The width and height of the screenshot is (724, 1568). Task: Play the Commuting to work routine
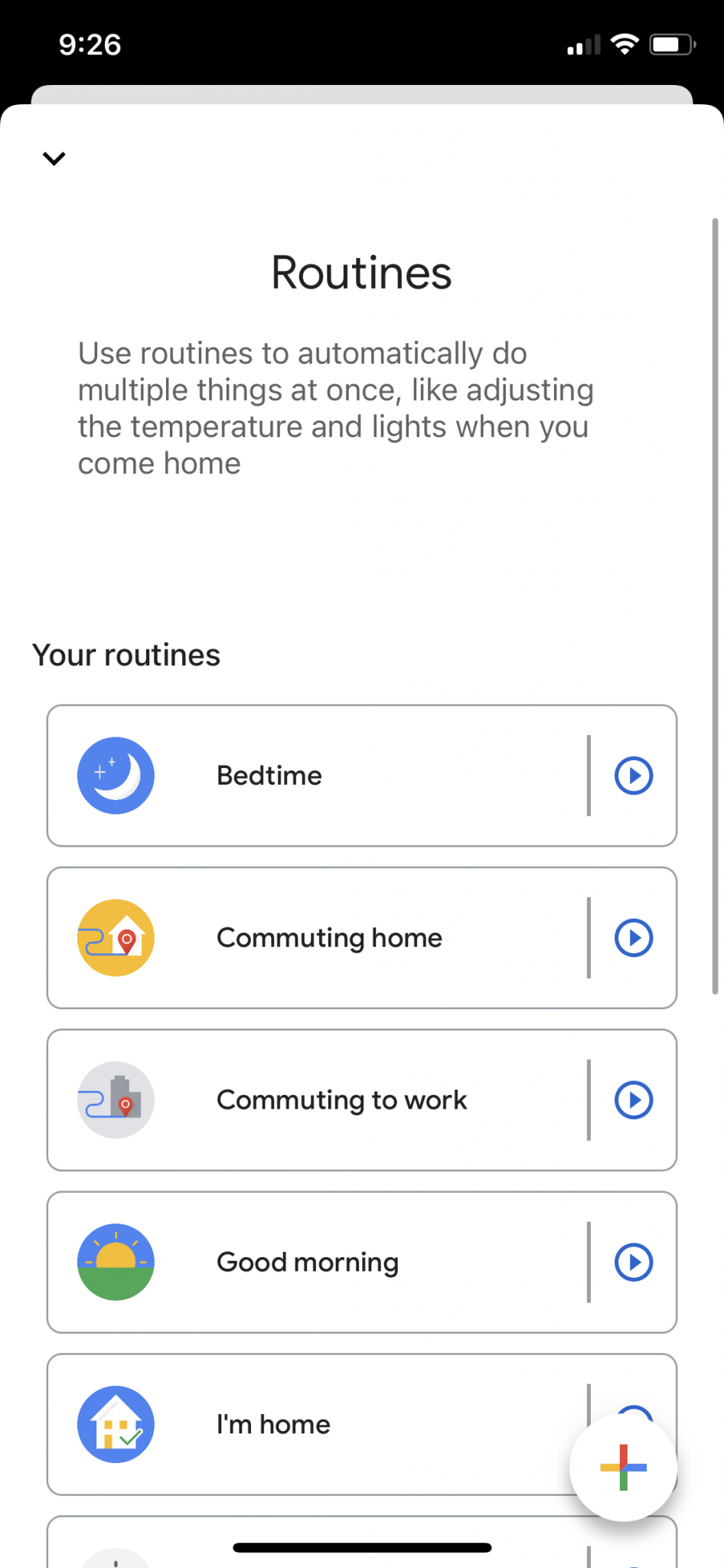(634, 1100)
